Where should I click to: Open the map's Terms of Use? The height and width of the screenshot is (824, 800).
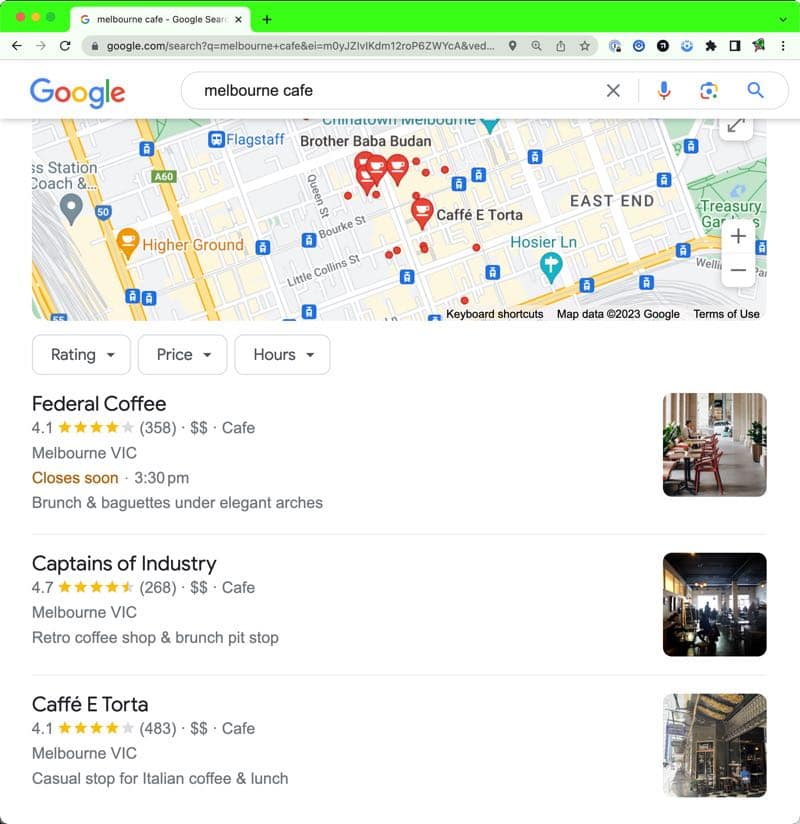(726, 314)
